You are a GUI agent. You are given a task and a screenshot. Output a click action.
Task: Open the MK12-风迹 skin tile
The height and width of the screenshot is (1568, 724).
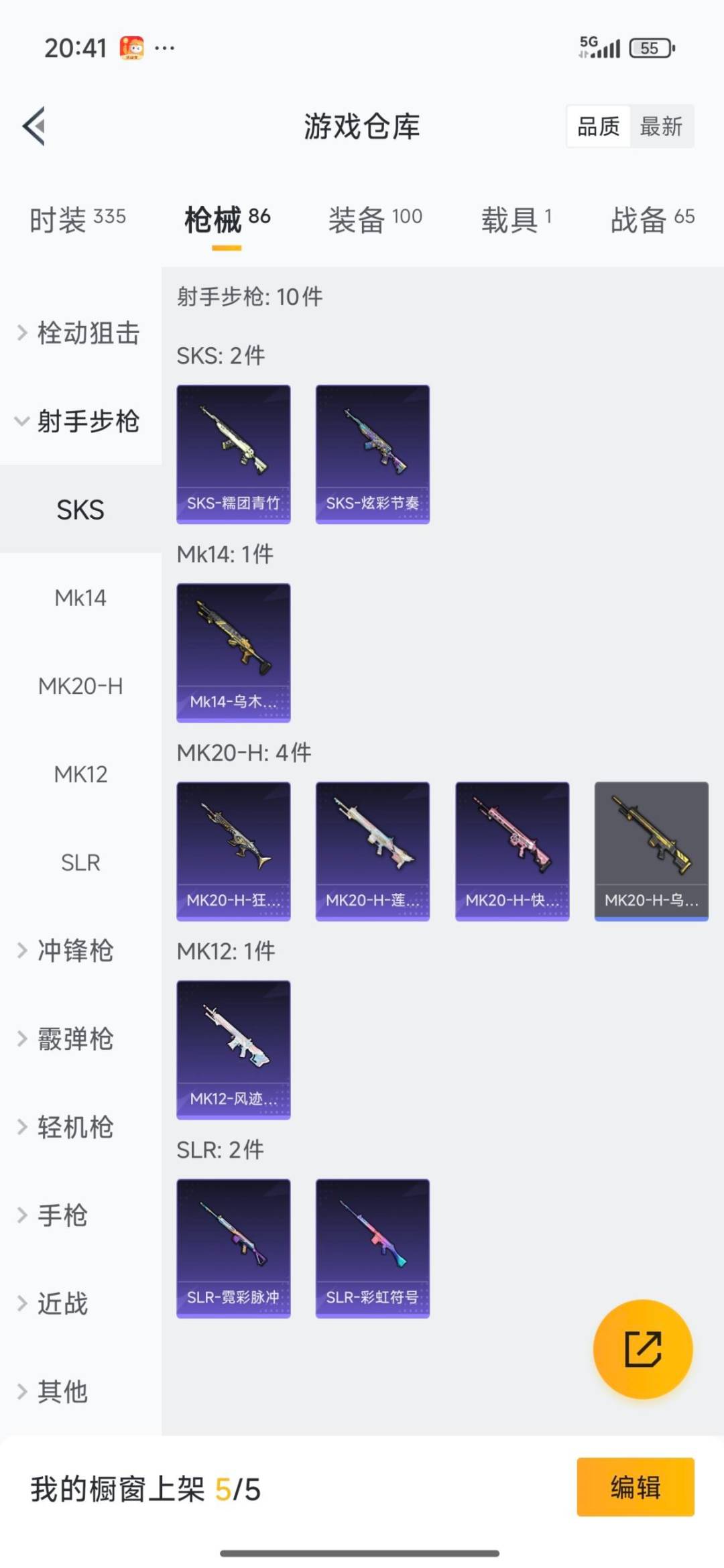point(233,1049)
